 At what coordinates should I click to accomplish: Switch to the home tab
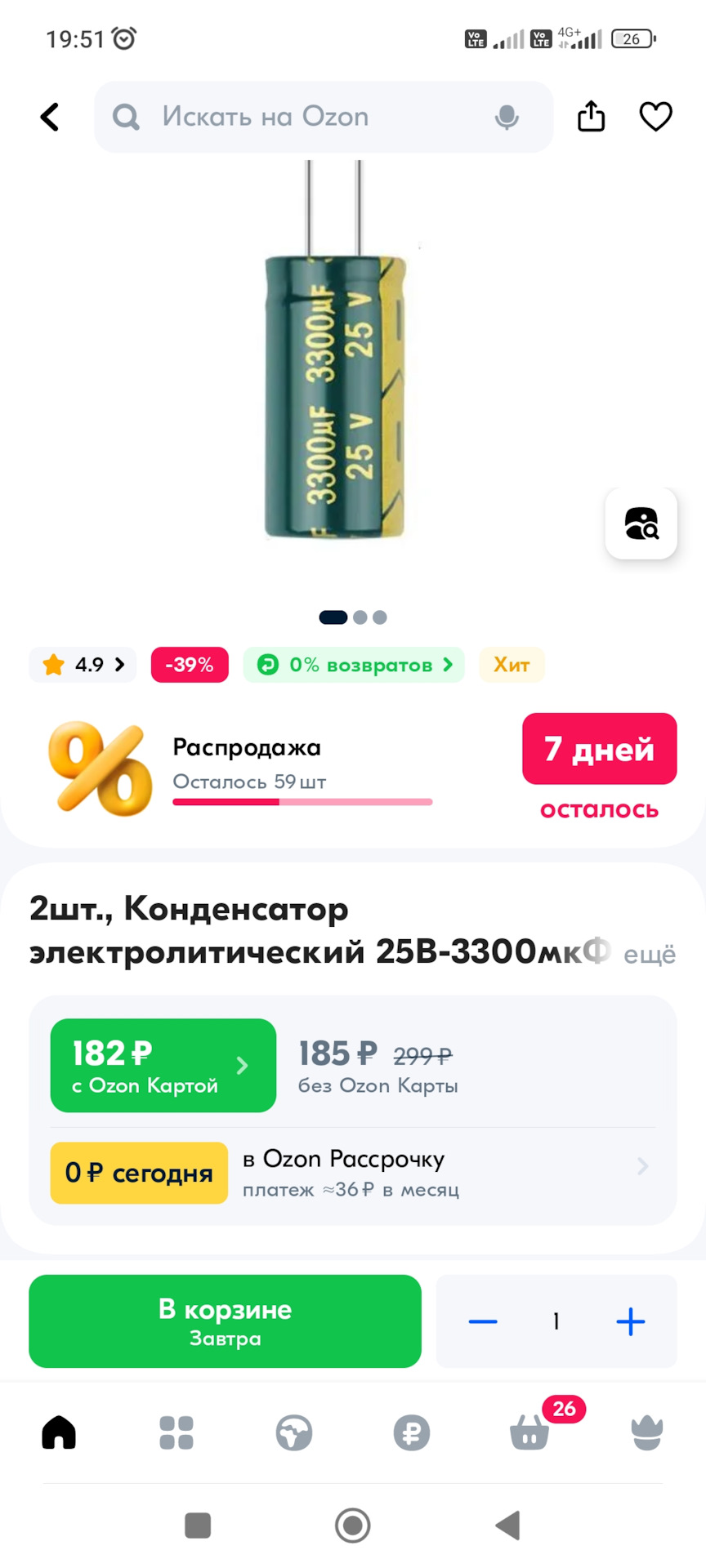(x=59, y=1432)
